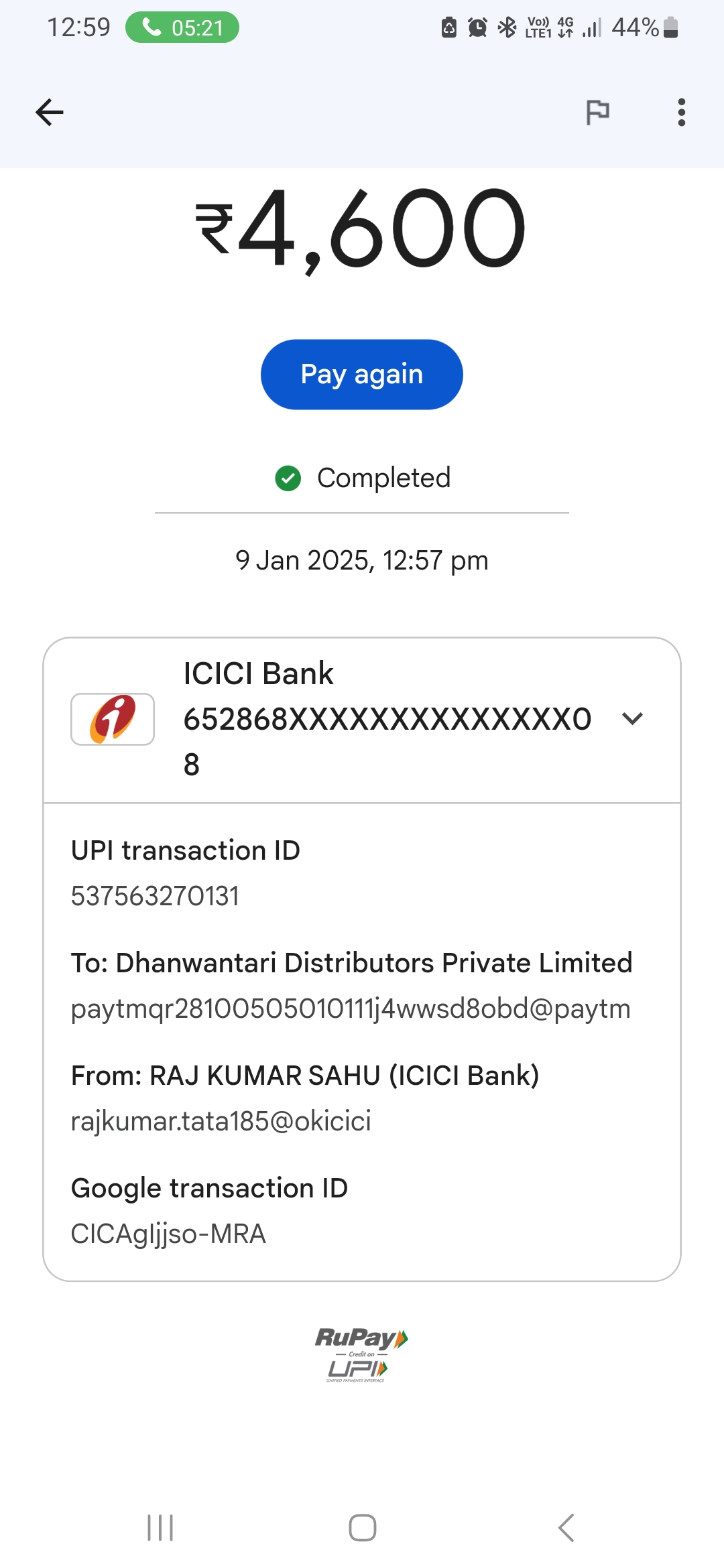The height and width of the screenshot is (1568, 724).
Task: Tap the Pay again button
Action: [x=362, y=375]
